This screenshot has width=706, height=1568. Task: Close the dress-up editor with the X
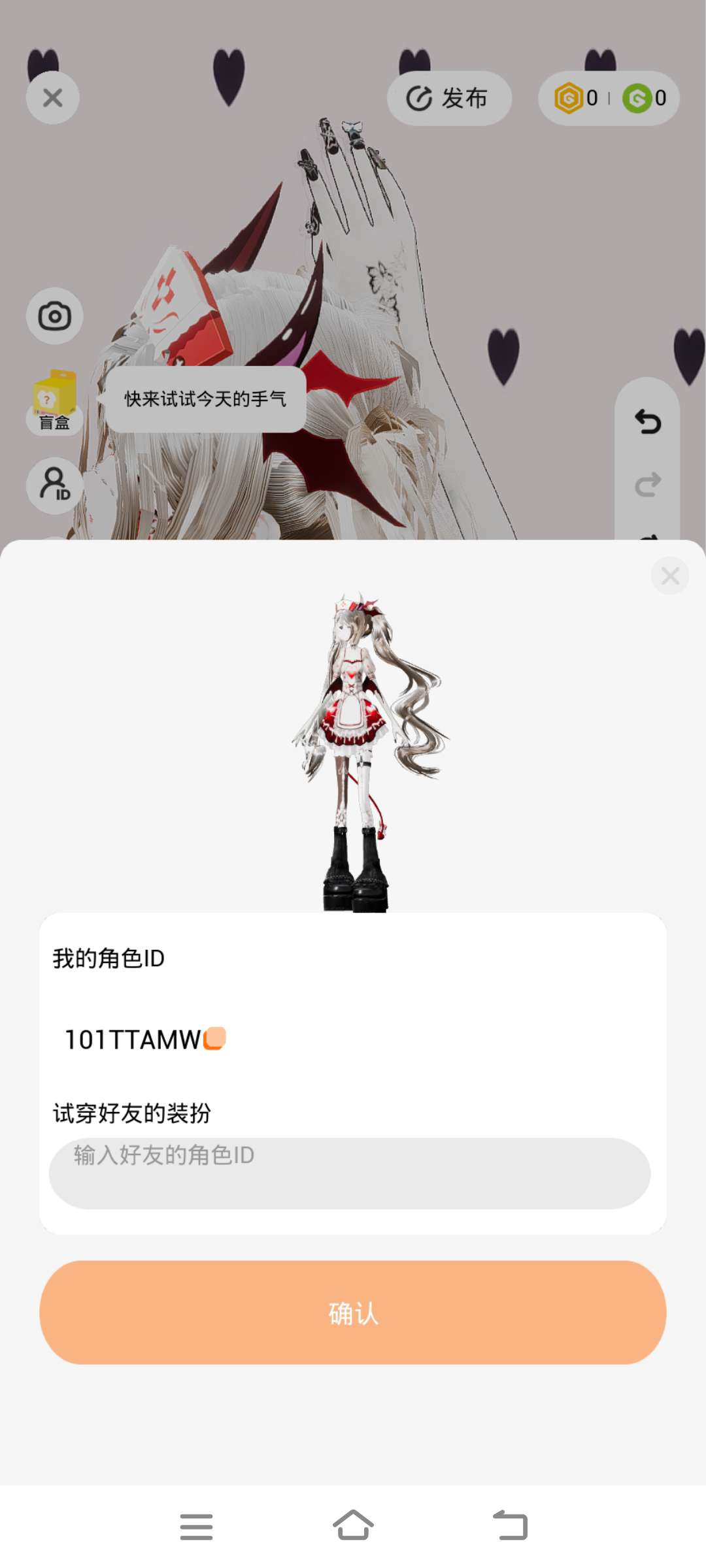pyautogui.click(x=53, y=98)
